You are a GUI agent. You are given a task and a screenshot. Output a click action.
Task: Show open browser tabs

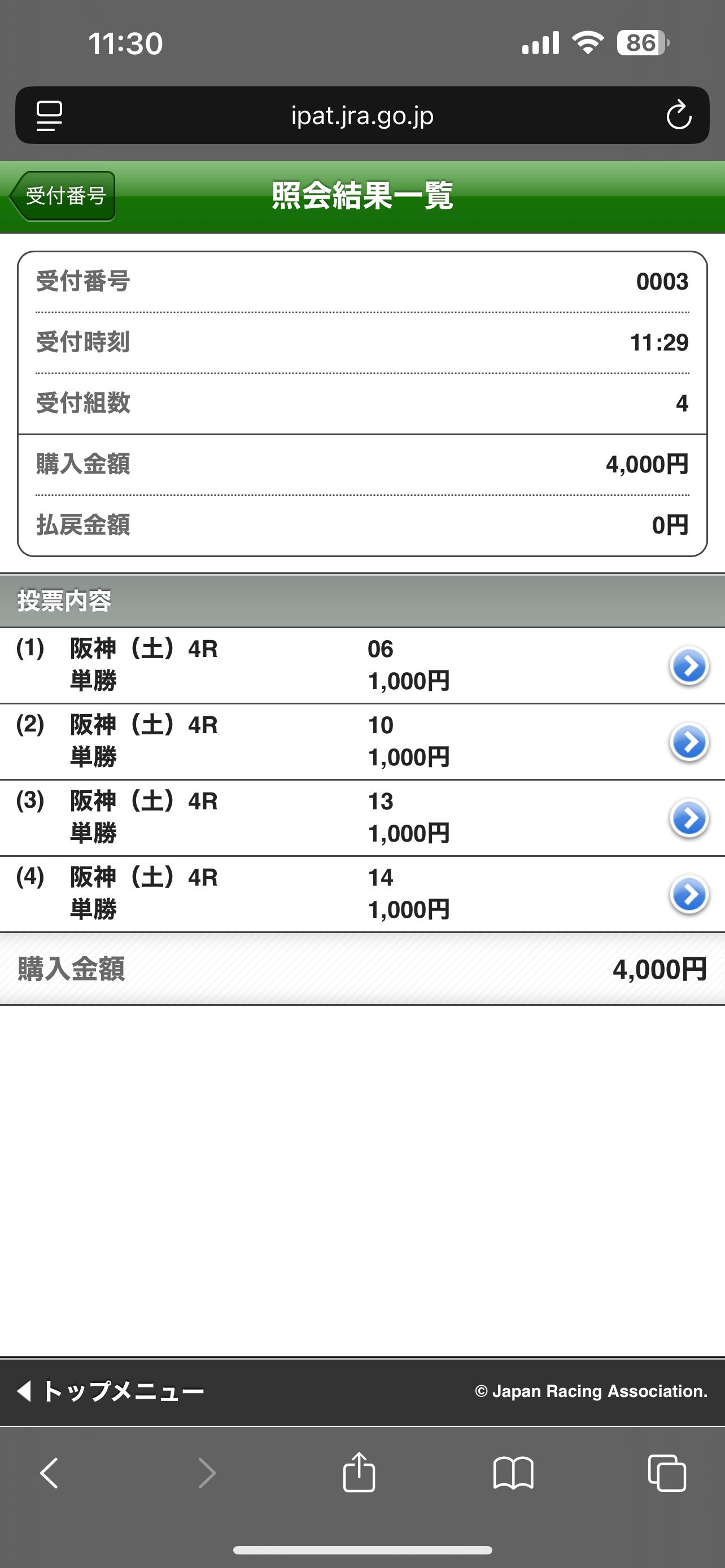coord(667,1473)
